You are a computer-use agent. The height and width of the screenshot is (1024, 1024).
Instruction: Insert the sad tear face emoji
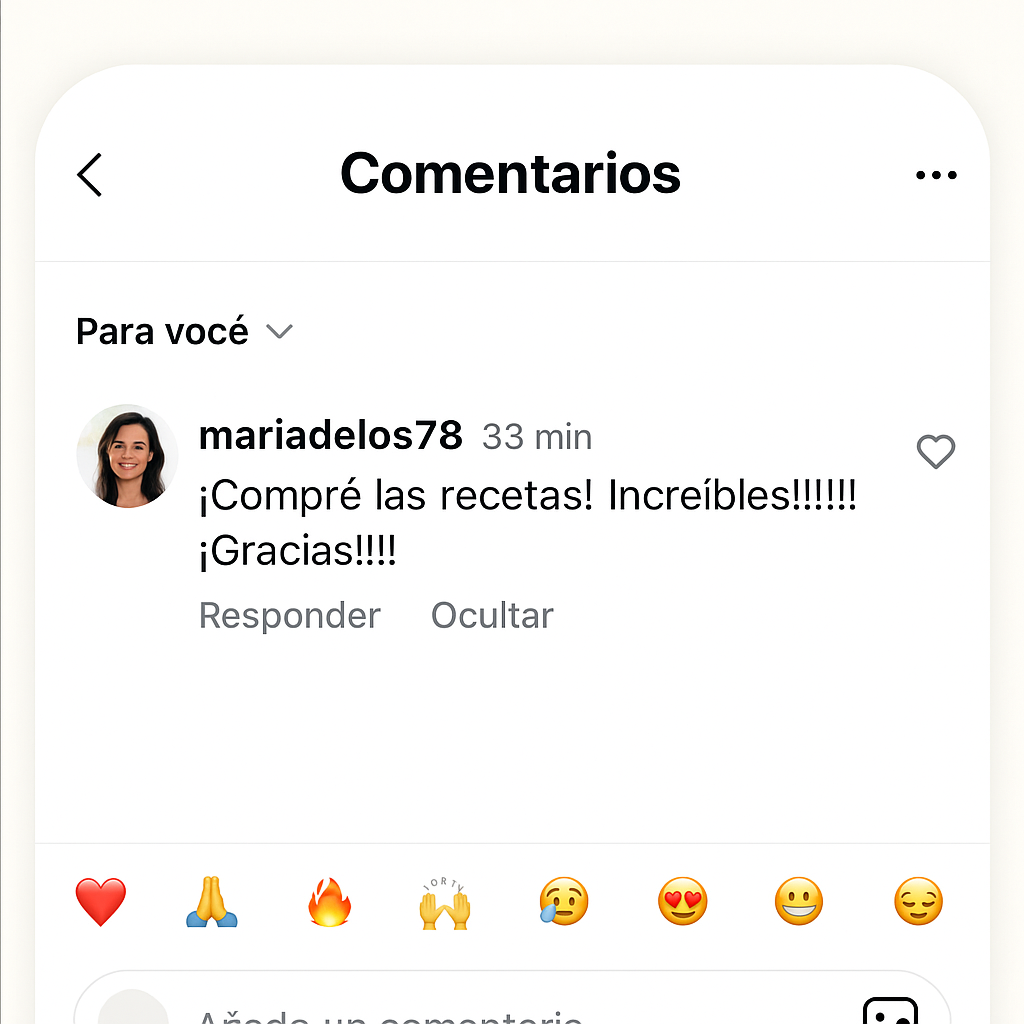(x=563, y=902)
